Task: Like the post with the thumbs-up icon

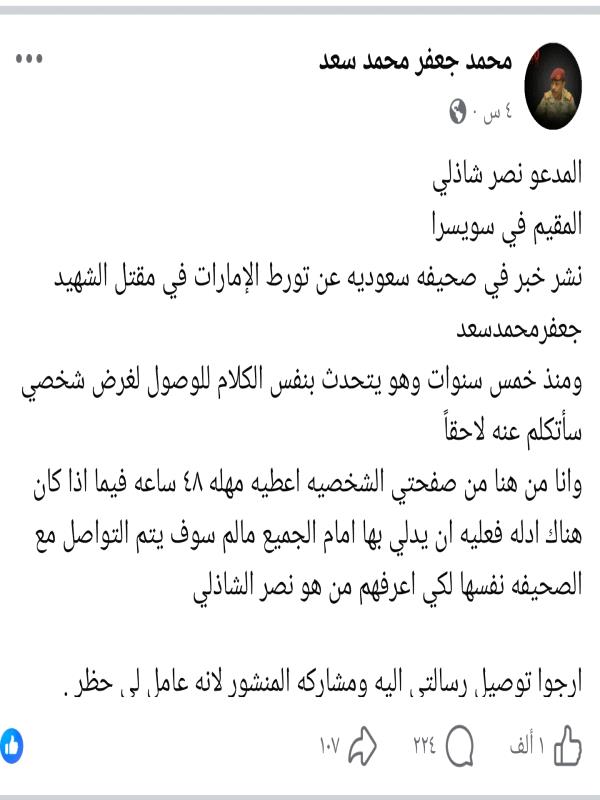Action: pyautogui.click(x=566, y=744)
